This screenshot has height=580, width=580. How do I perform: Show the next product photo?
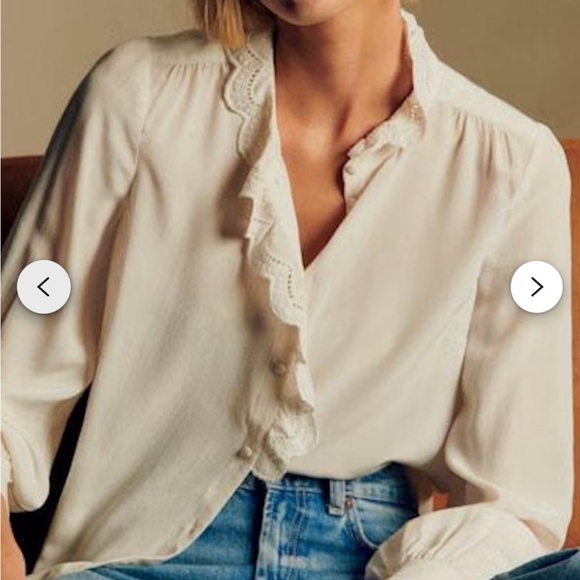click(x=537, y=287)
